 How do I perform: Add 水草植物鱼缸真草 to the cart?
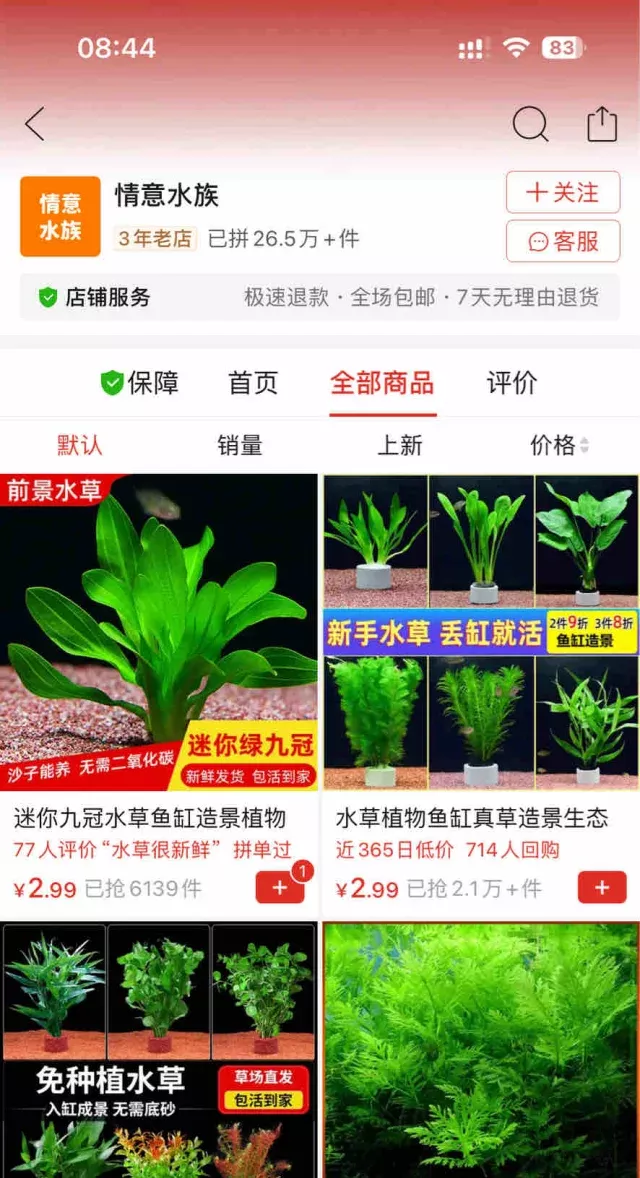coord(602,887)
